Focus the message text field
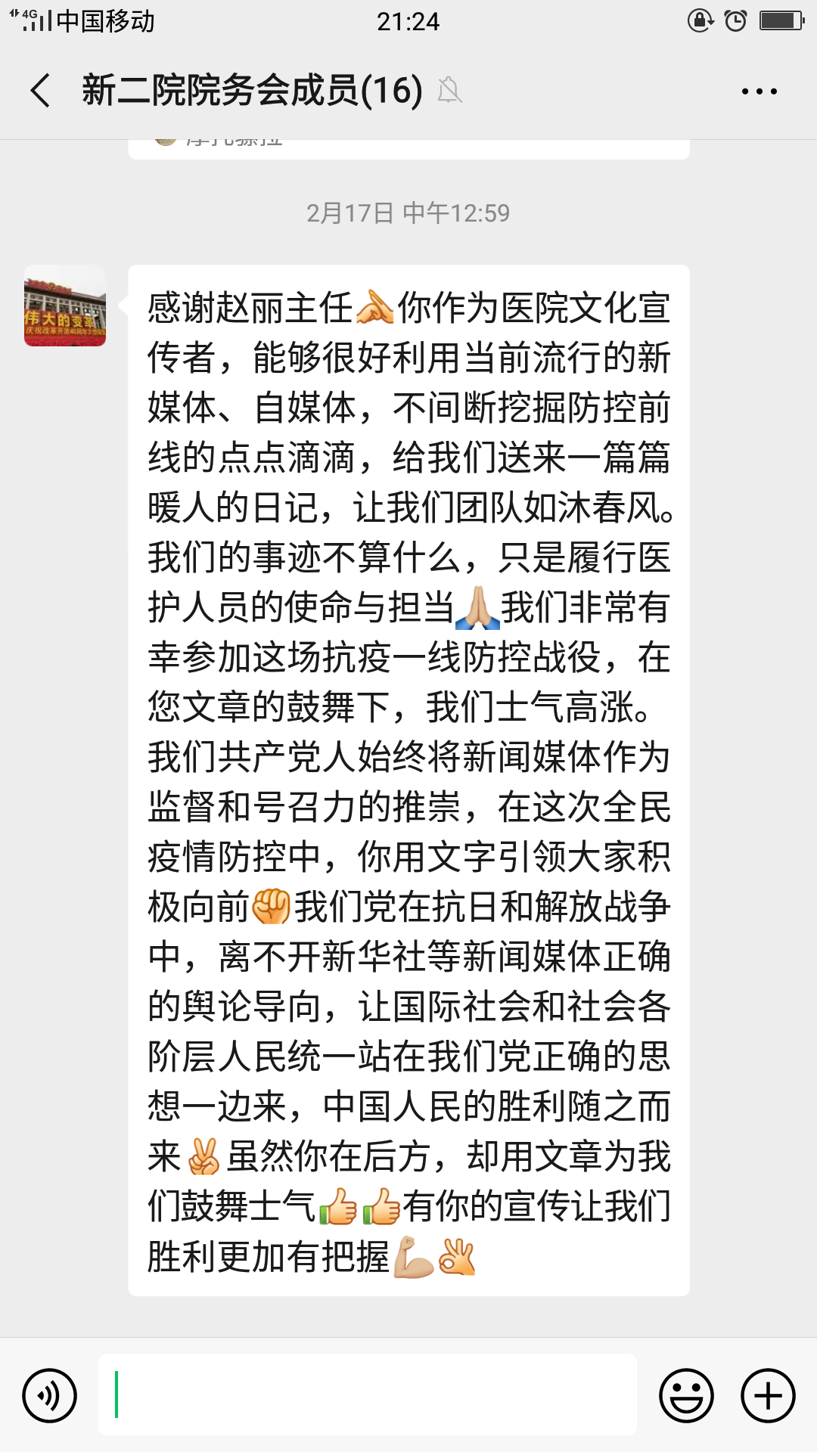Screen dimensions: 817x1452 (x=367, y=1395)
